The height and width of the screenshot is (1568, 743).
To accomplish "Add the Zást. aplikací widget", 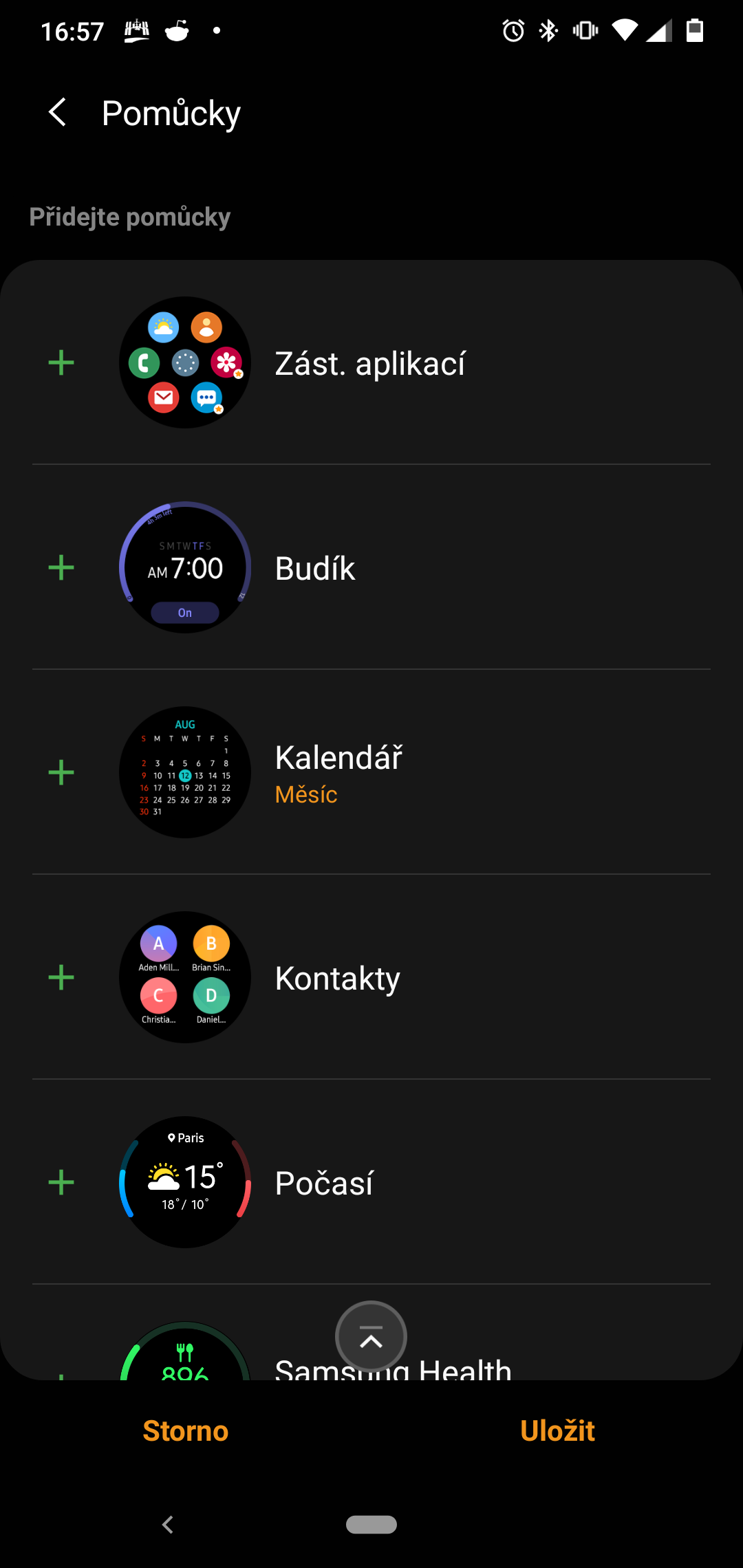I will pos(61,362).
